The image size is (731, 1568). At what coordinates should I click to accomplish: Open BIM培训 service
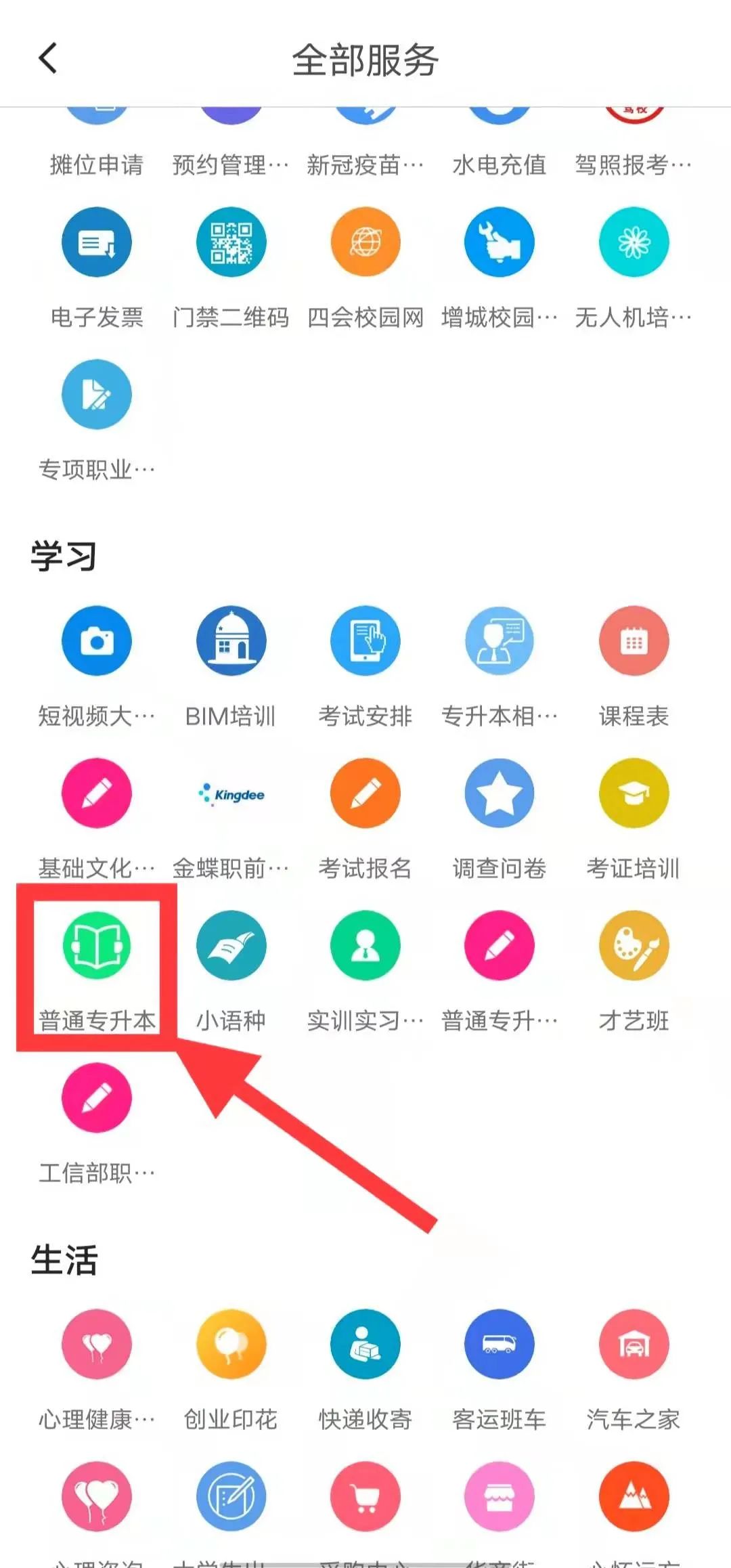pos(231,641)
